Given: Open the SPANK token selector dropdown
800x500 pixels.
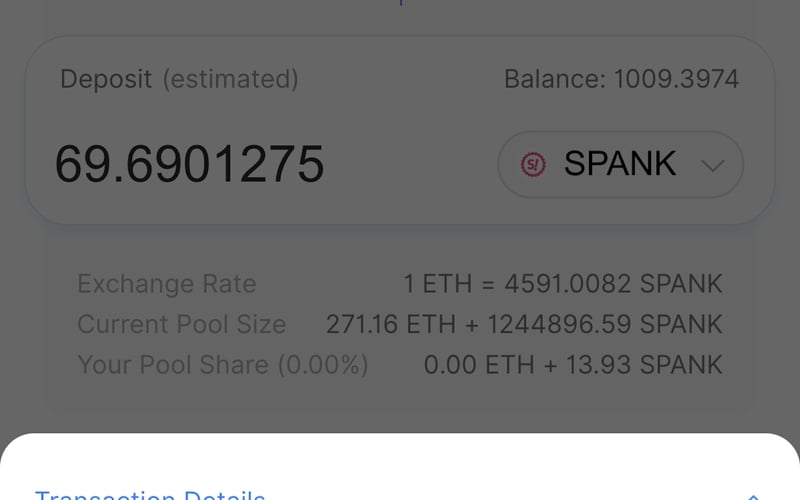Looking at the screenshot, I should point(620,164).
